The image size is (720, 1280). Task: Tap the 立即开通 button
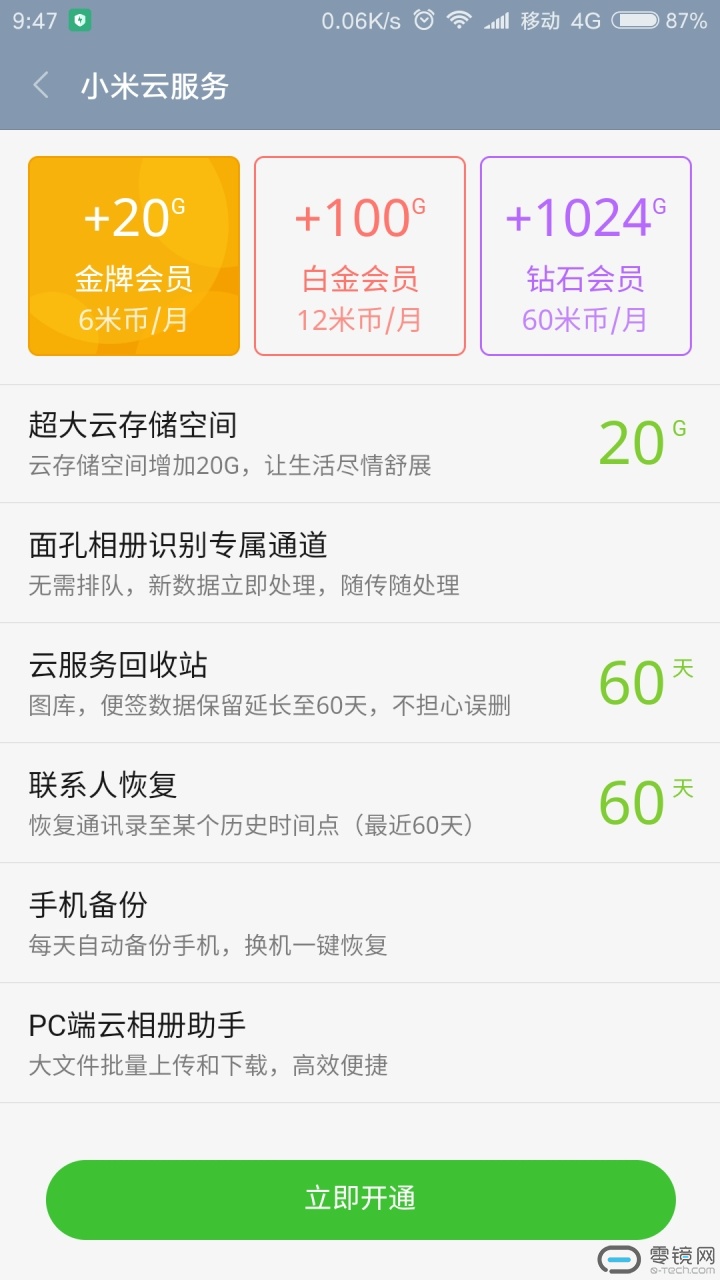click(x=360, y=1200)
